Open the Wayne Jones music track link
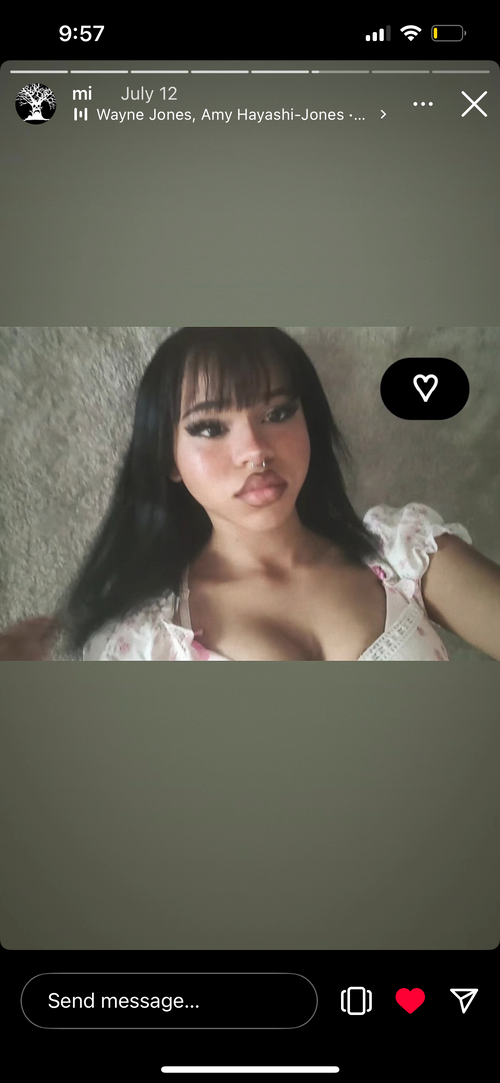The width and height of the screenshot is (500, 1083). click(x=231, y=115)
